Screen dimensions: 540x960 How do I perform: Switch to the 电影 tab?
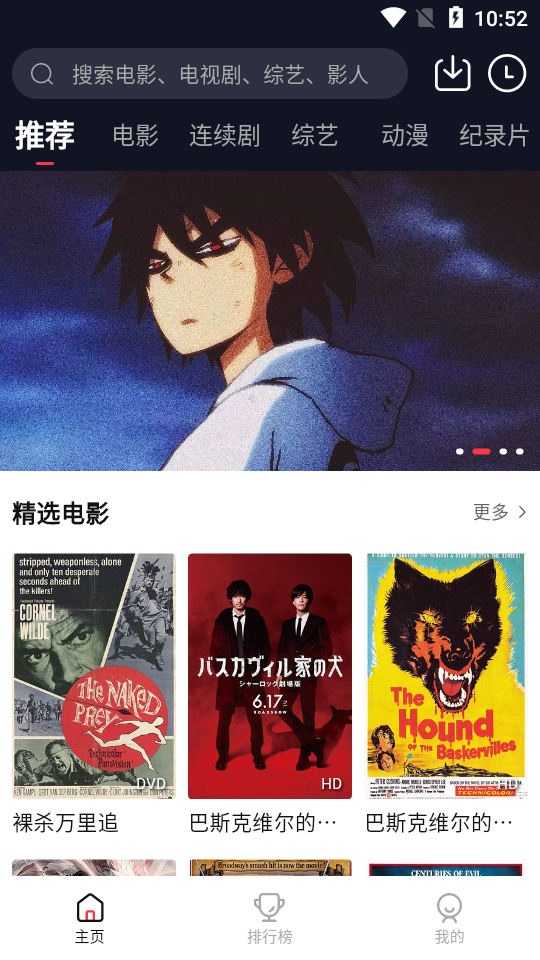(135, 135)
